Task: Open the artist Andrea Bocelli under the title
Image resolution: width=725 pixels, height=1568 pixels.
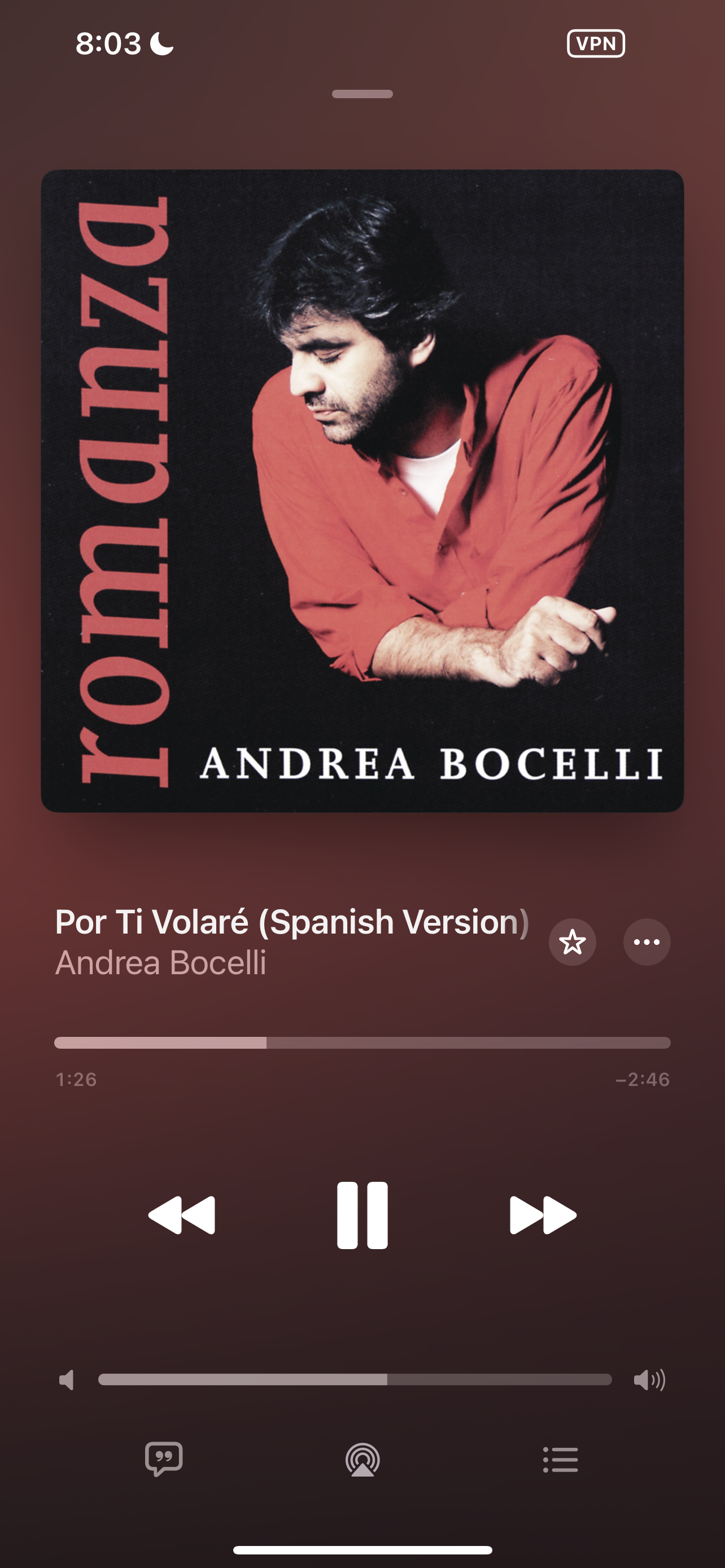Action: pos(161,963)
